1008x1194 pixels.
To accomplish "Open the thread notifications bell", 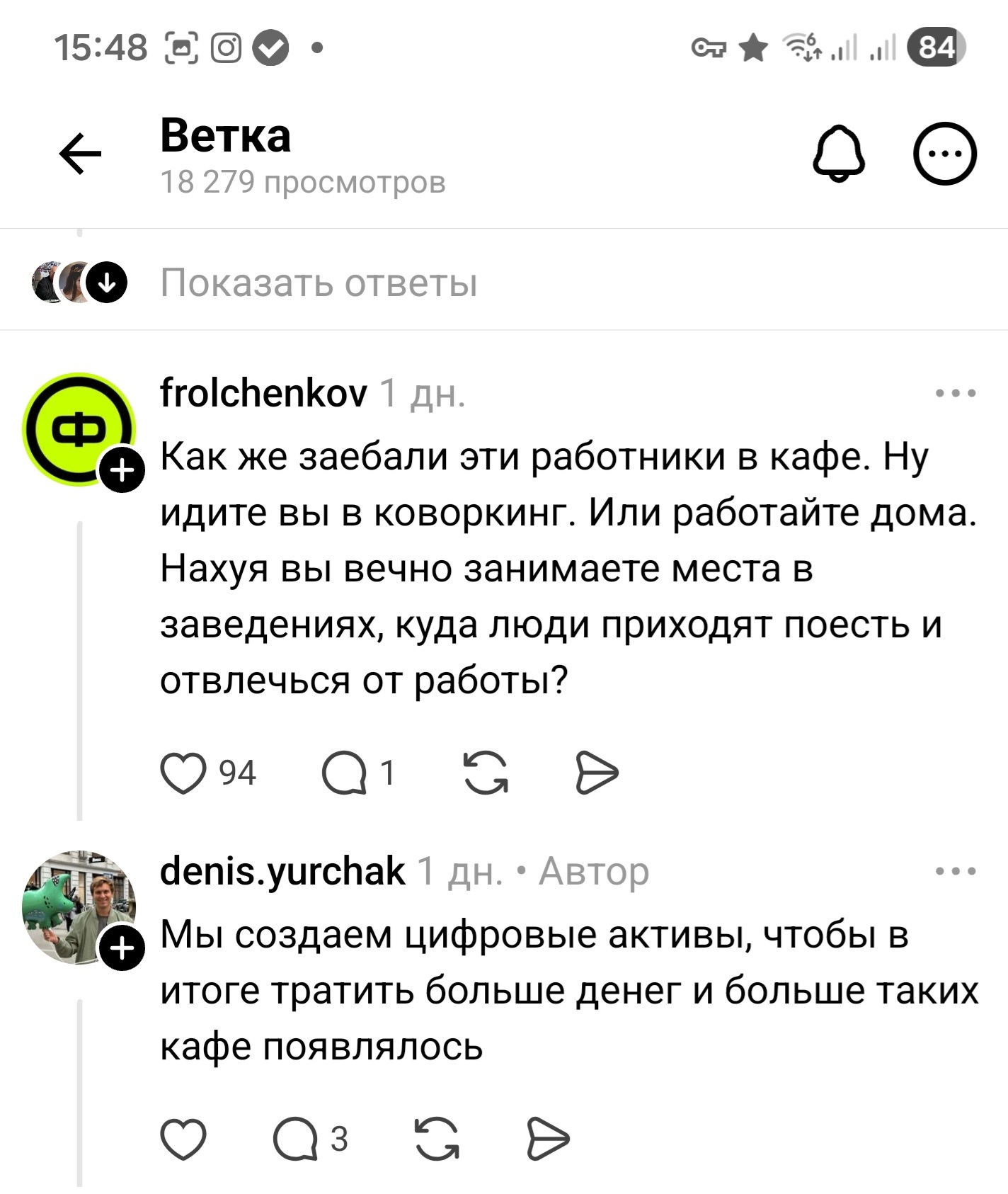I will point(839,154).
